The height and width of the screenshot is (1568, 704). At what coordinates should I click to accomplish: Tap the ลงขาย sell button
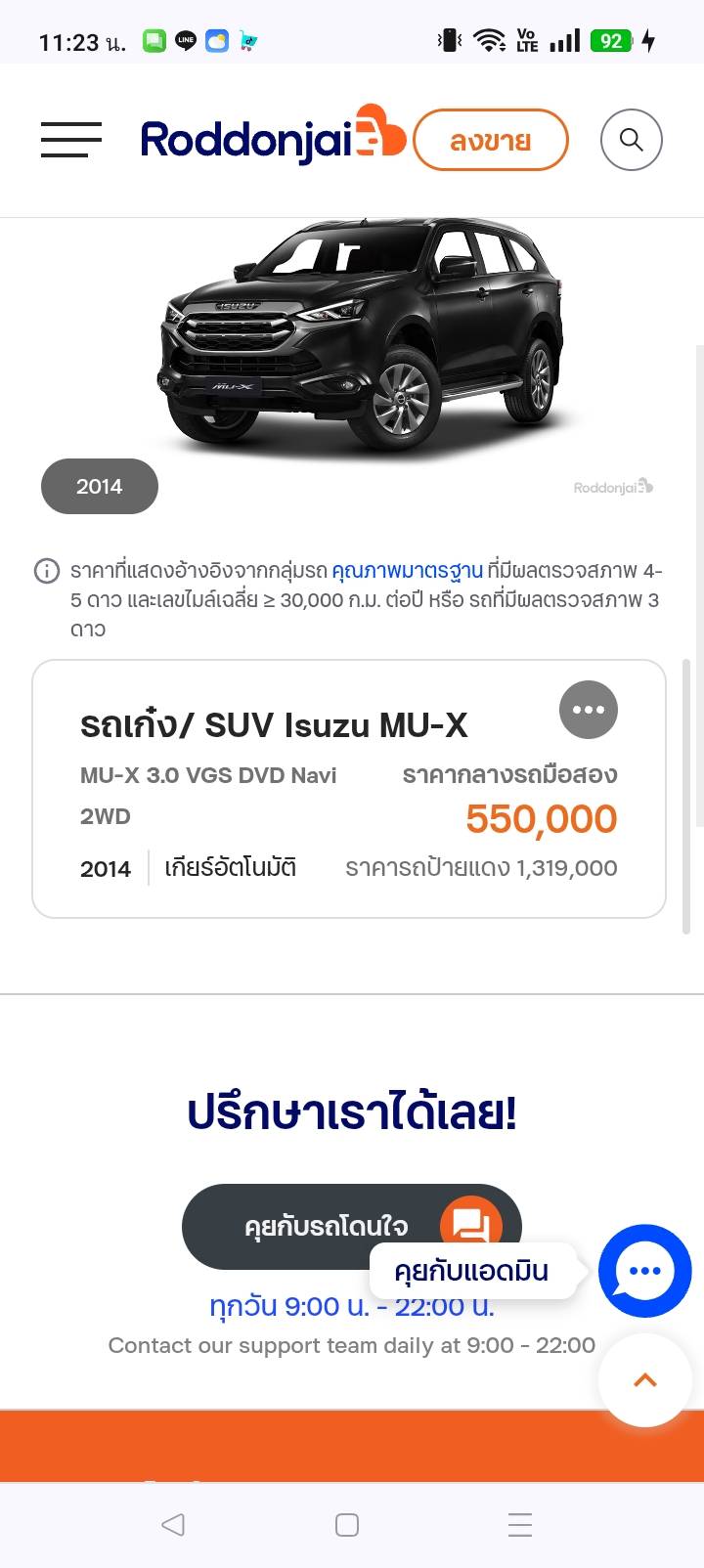(x=490, y=141)
